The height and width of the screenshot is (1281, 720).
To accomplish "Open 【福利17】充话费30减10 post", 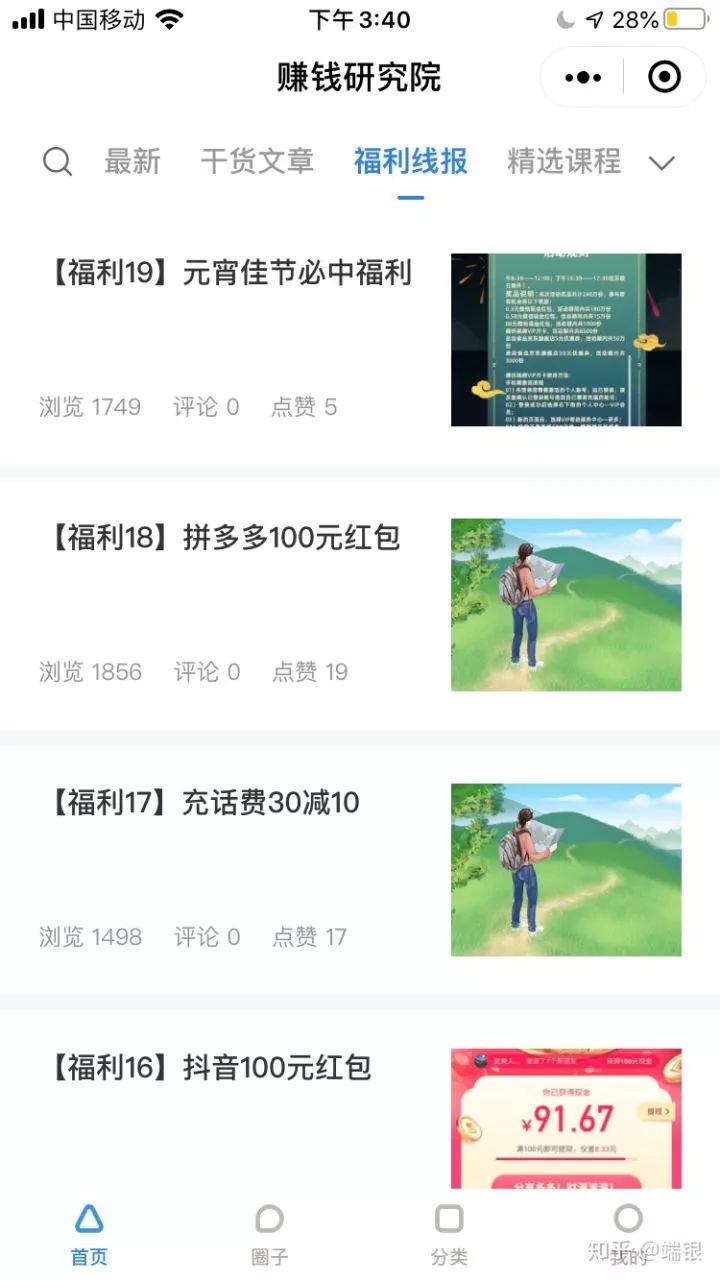I will click(203, 803).
